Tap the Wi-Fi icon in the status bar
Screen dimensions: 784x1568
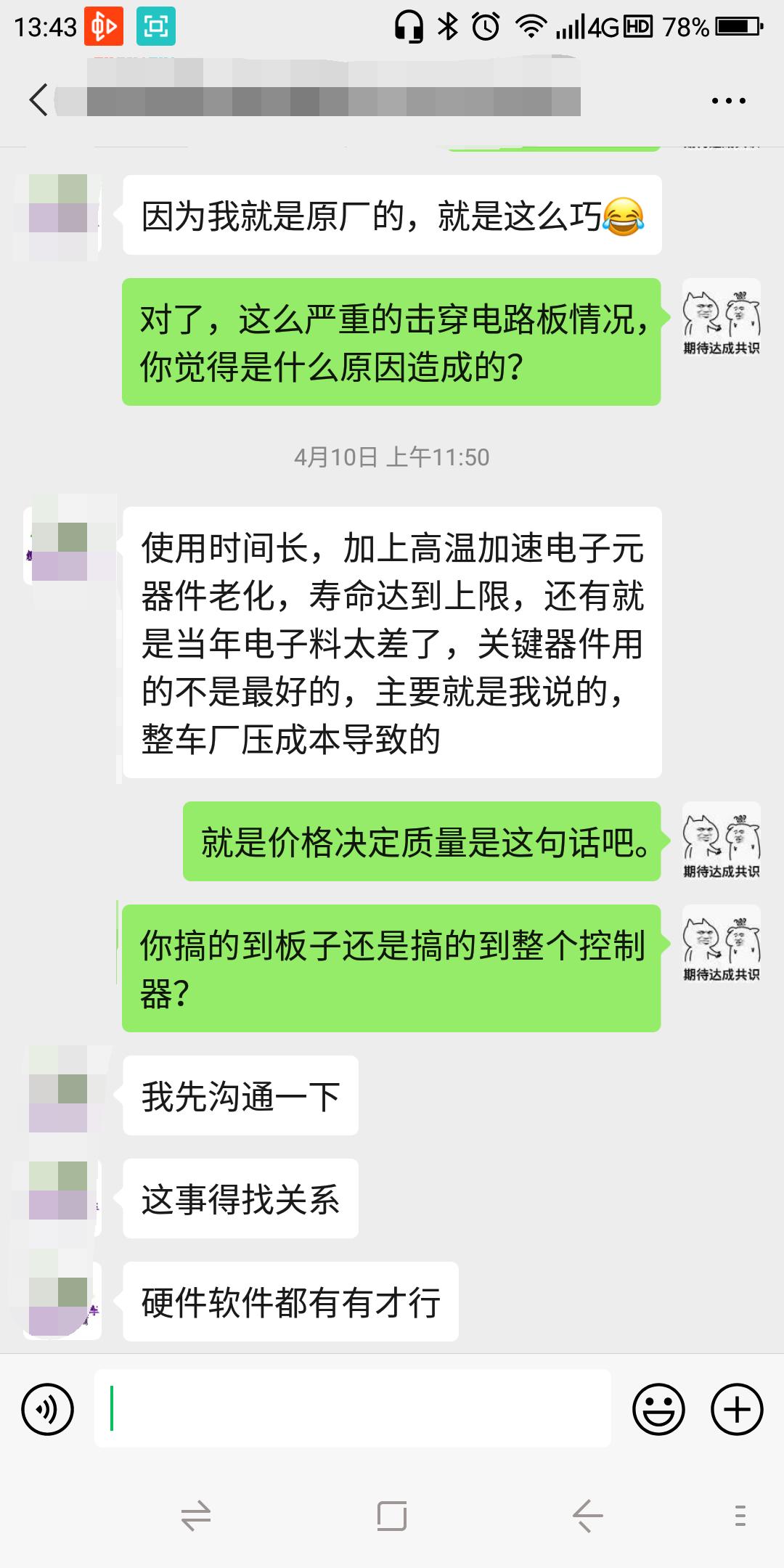[532, 26]
